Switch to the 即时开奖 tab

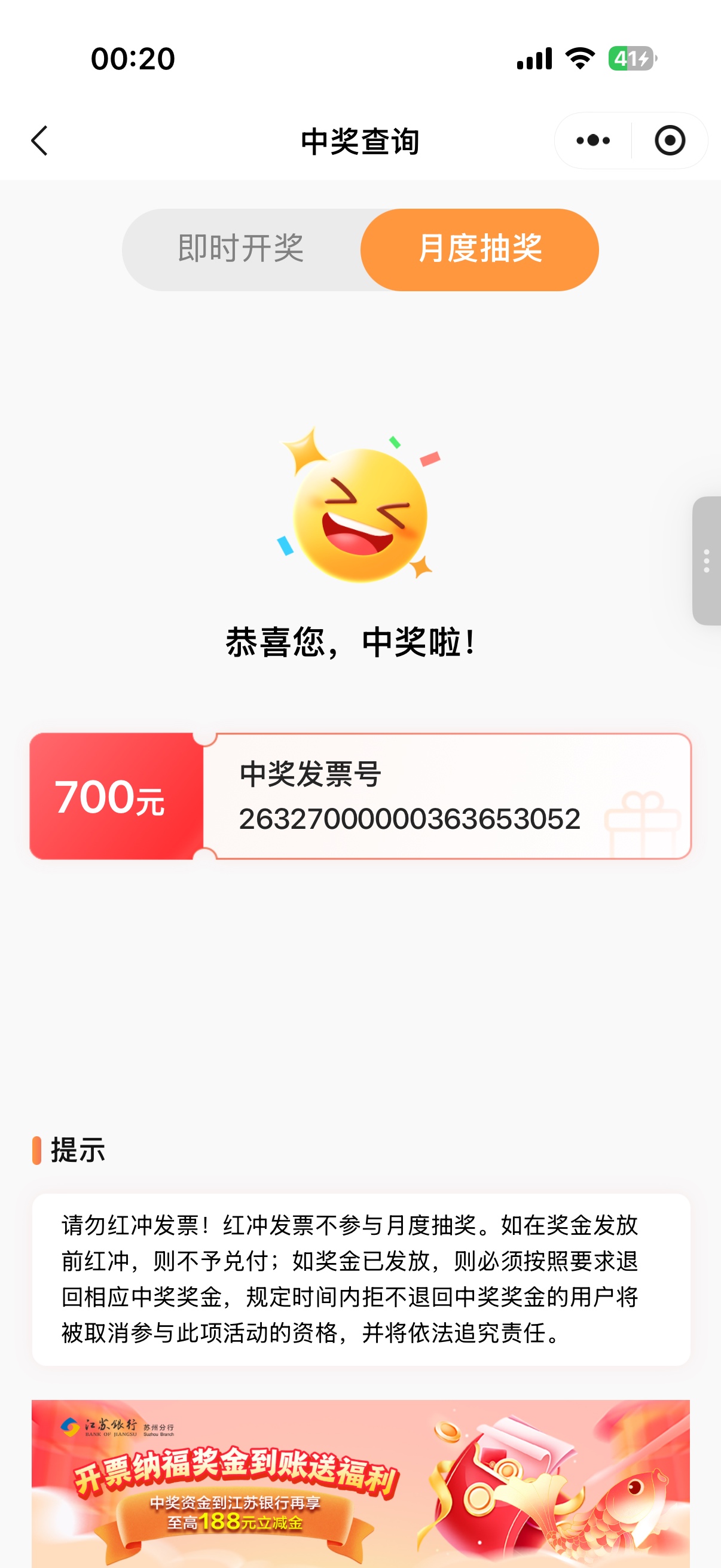(x=241, y=249)
